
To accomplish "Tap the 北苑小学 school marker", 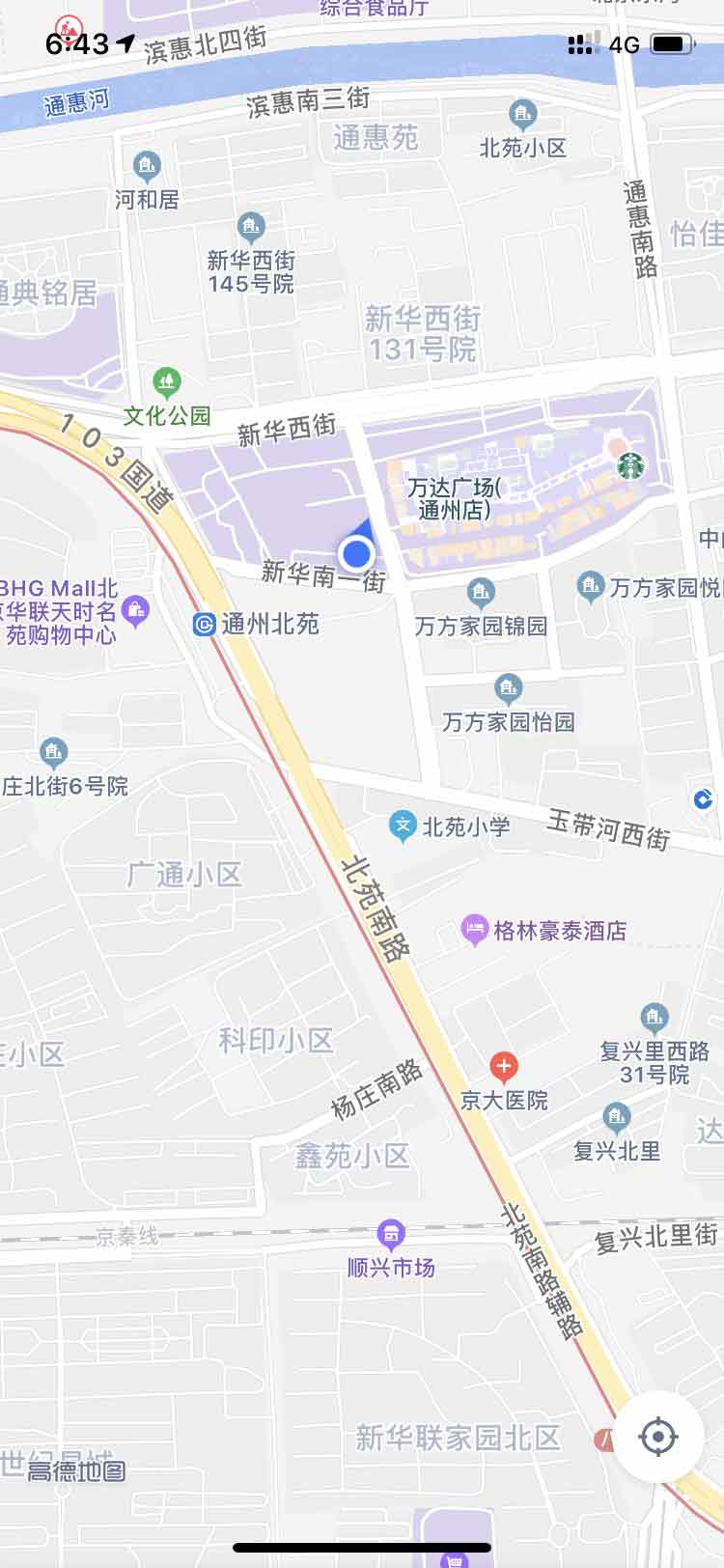I will 403,826.
